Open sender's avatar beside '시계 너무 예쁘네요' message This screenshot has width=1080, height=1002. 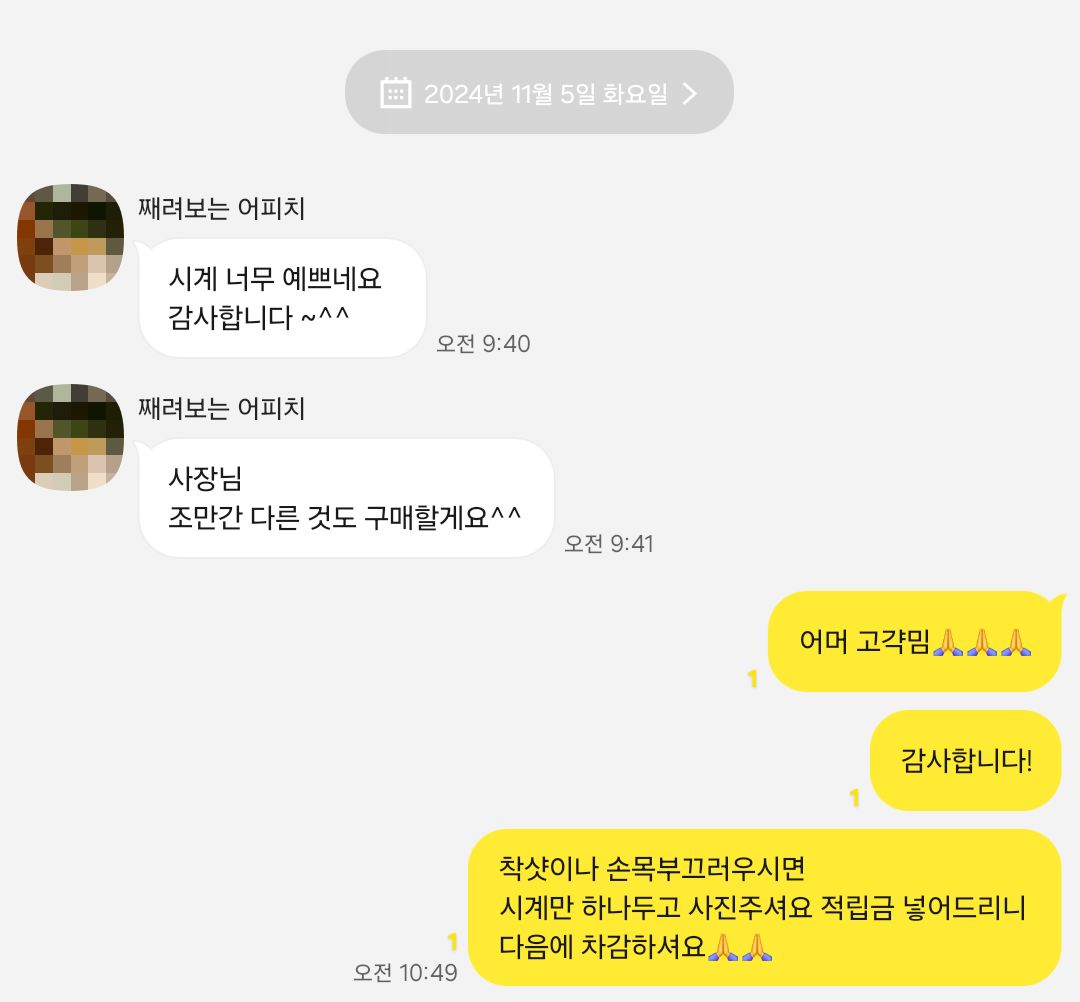click(70, 238)
